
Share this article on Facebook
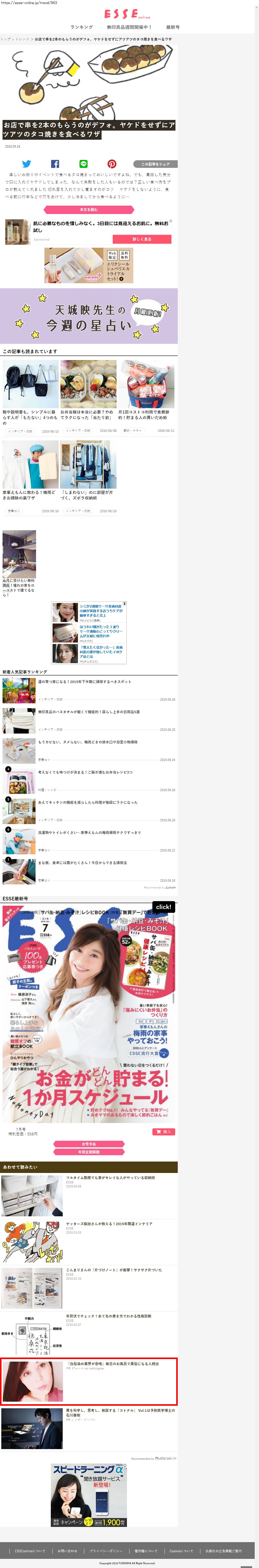point(55,164)
